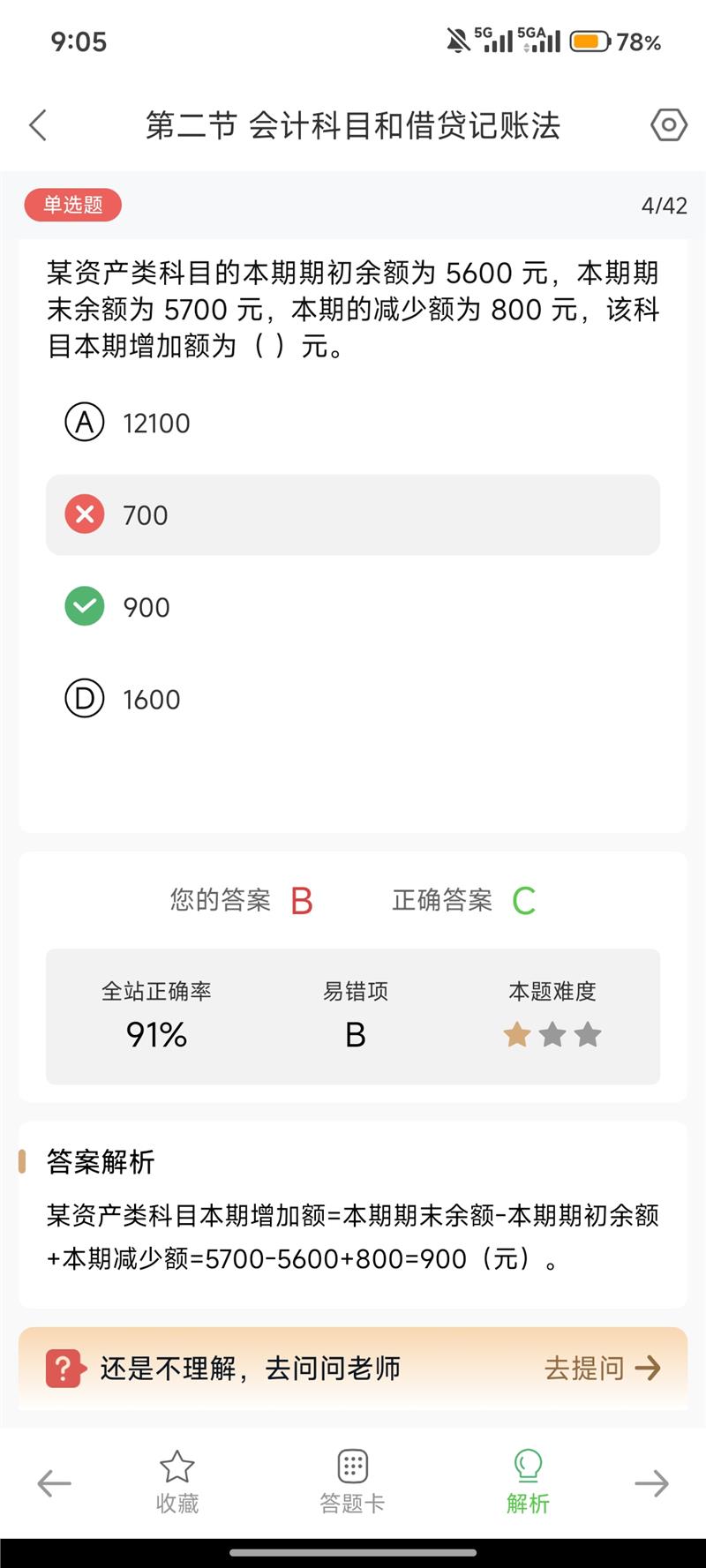This screenshot has width=706, height=1568.
Task: Add this question to 收藏
Action: coord(176,1482)
